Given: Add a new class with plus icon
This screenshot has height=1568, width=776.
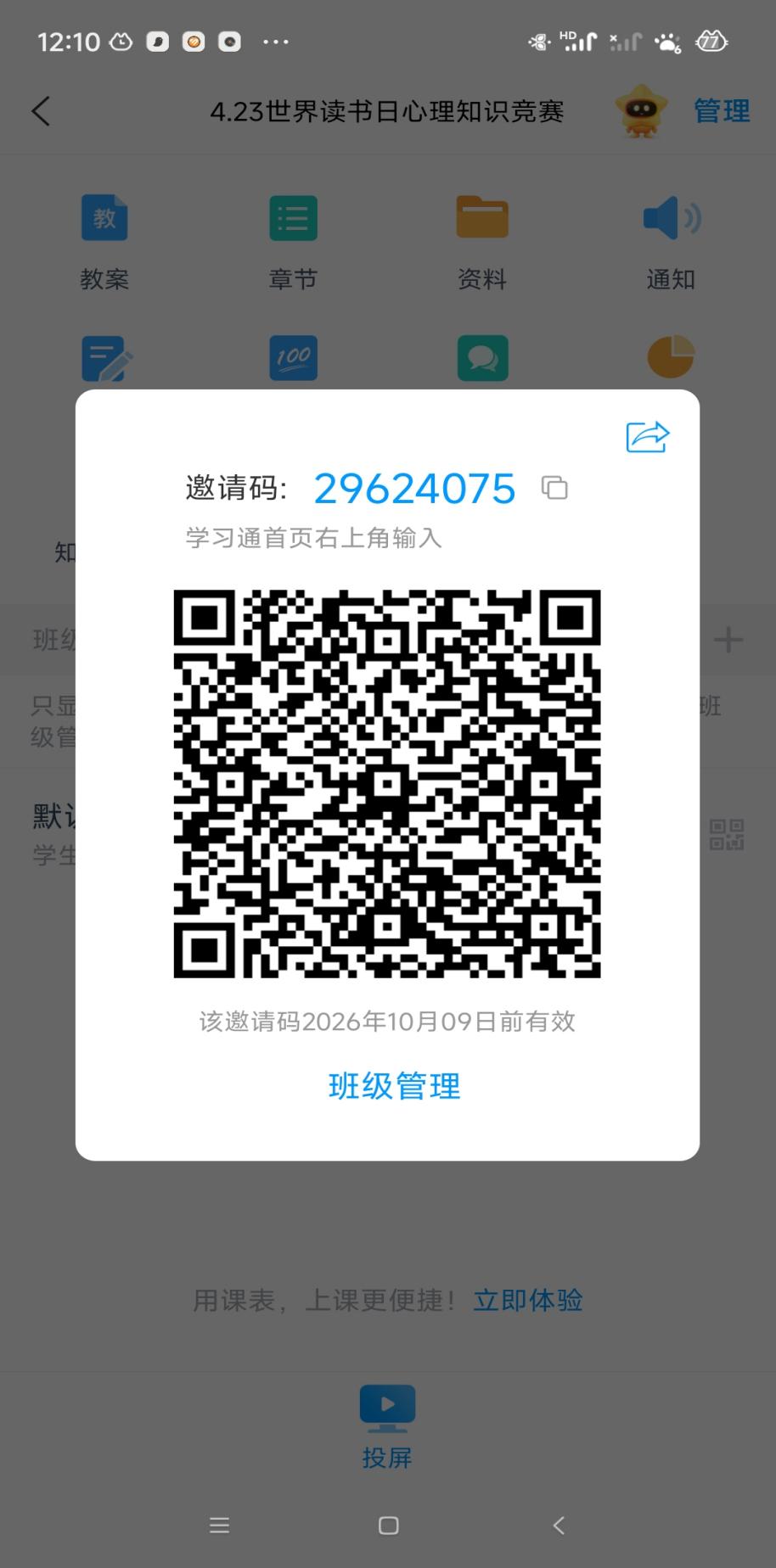Looking at the screenshot, I should click(728, 640).
